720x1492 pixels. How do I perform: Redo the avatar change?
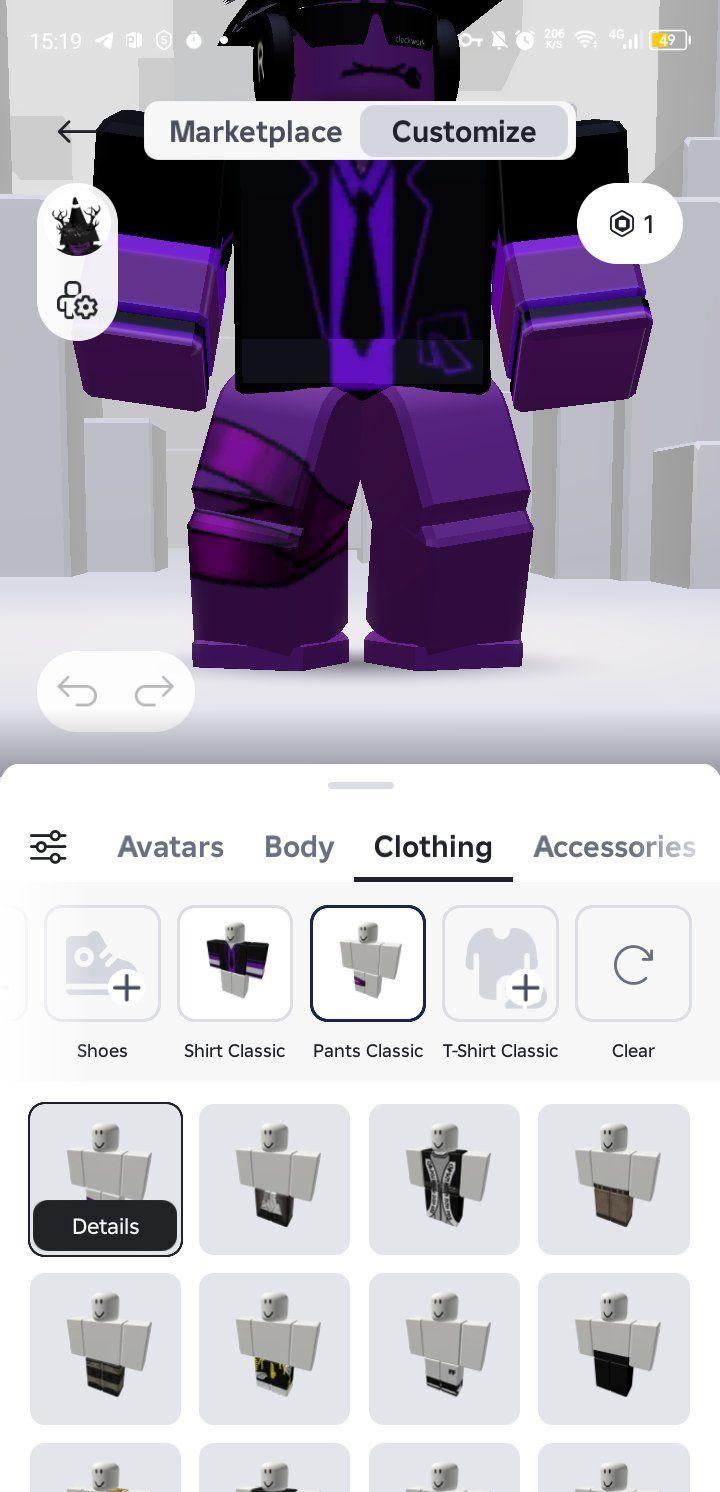154,690
